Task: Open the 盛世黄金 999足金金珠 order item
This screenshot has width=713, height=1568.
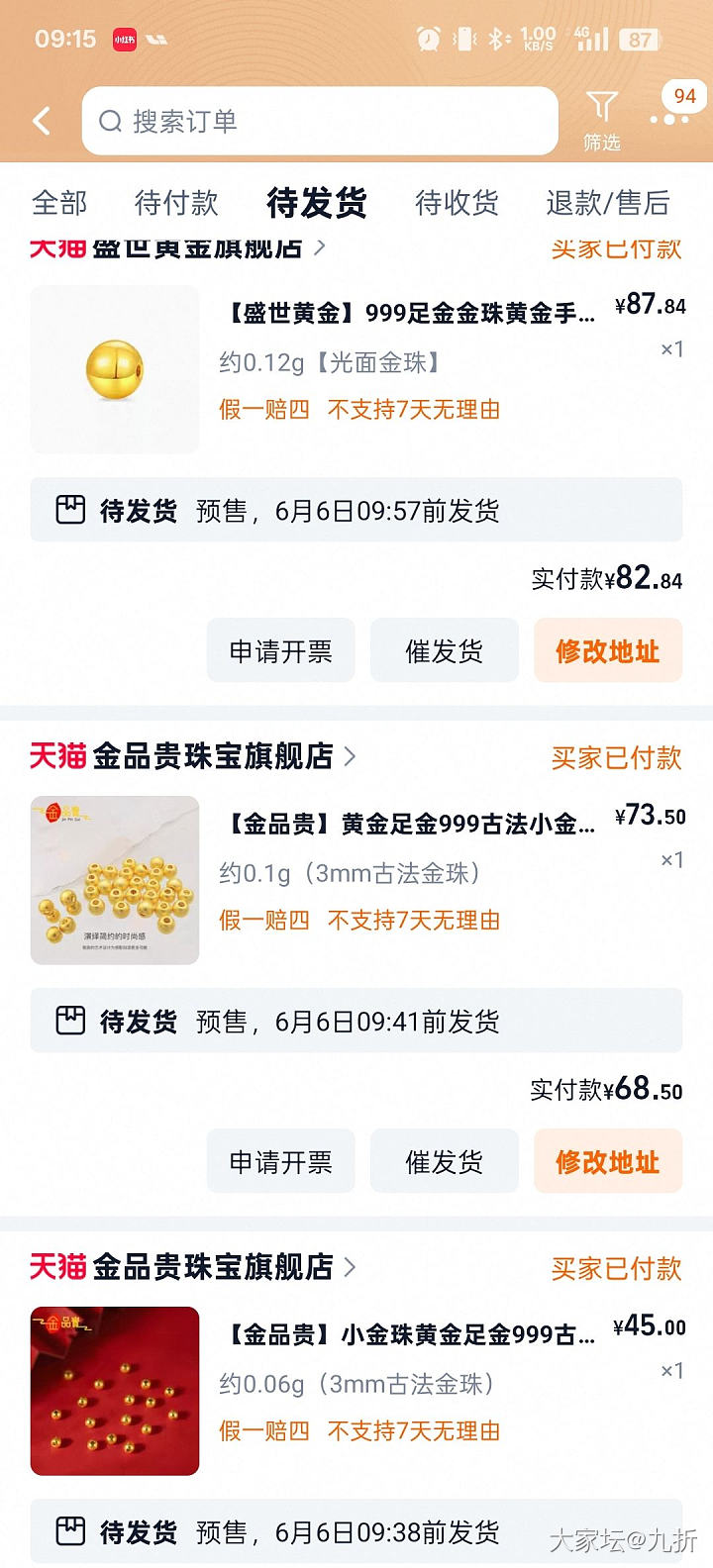Action: coord(410,315)
